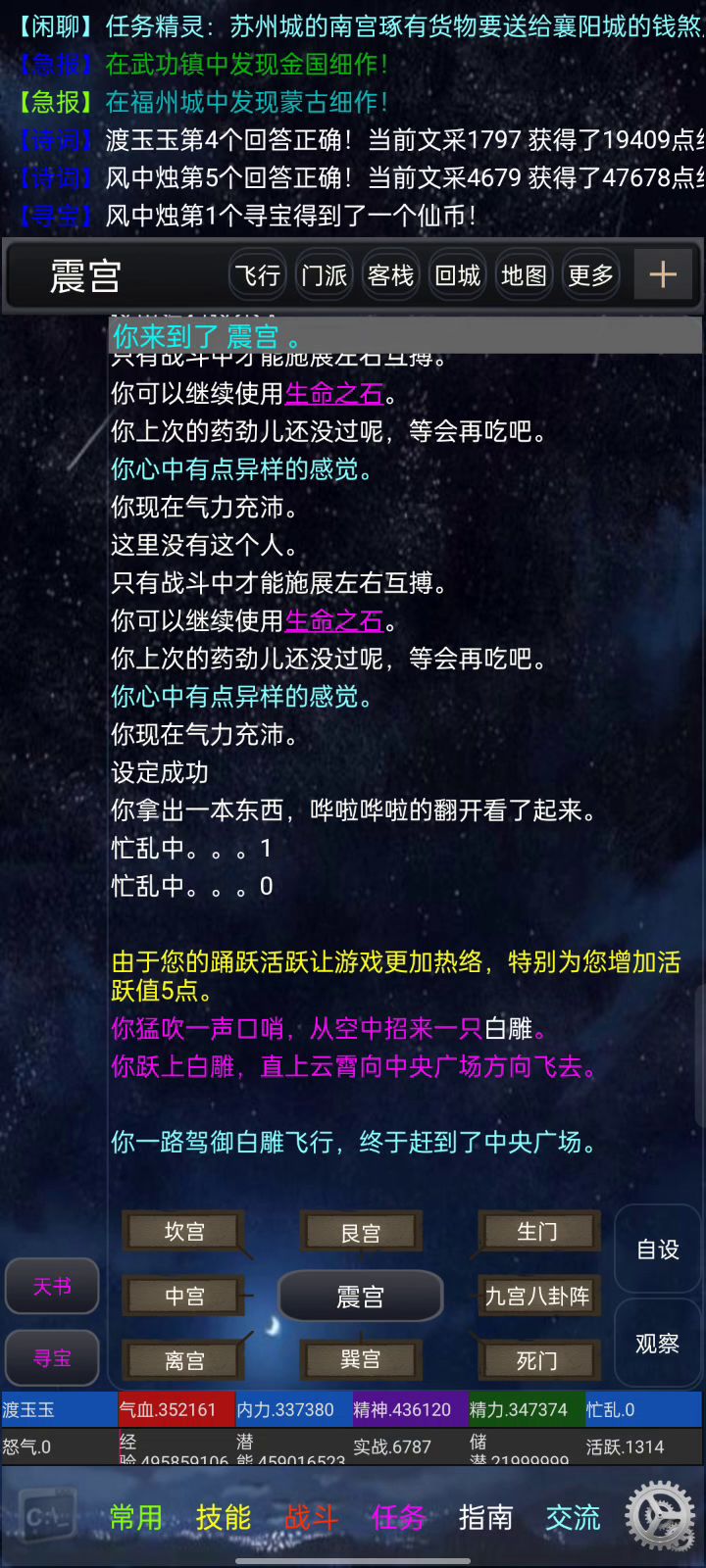The width and height of the screenshot is (706, 1568).
Task: Open the settings gear icon
Action: click(x=660, y=1516)
